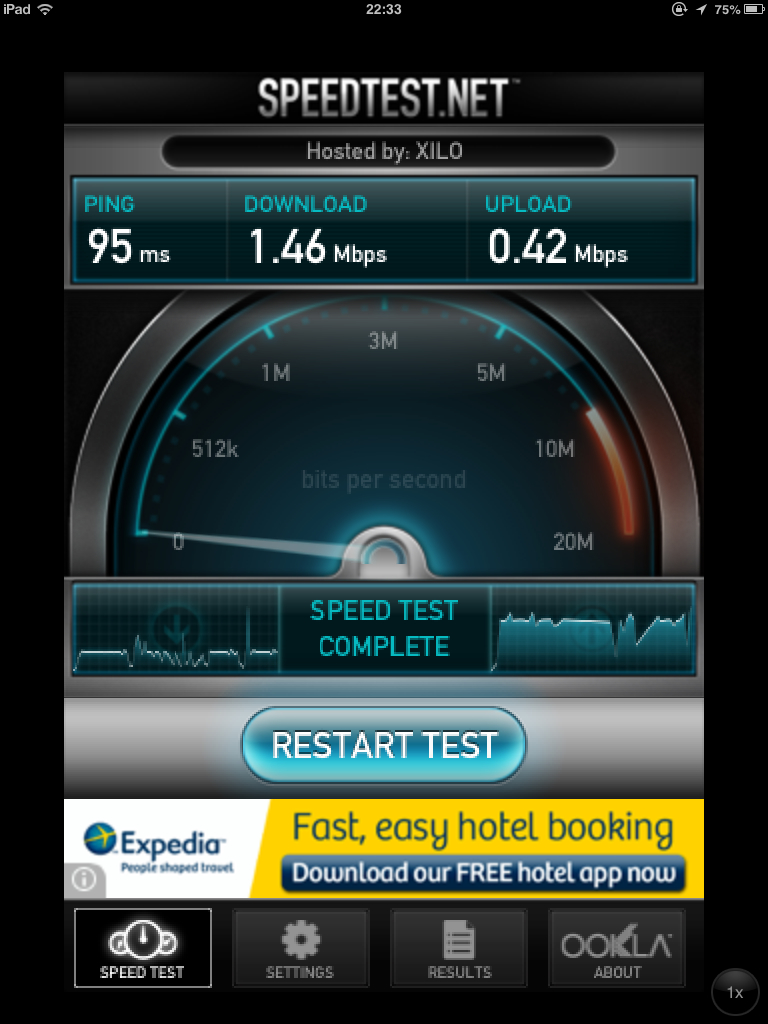Screen dimensions: 768x1024
Task: Switch to the Settings tab
Action: pyautogui.click(x=300, y=948)
